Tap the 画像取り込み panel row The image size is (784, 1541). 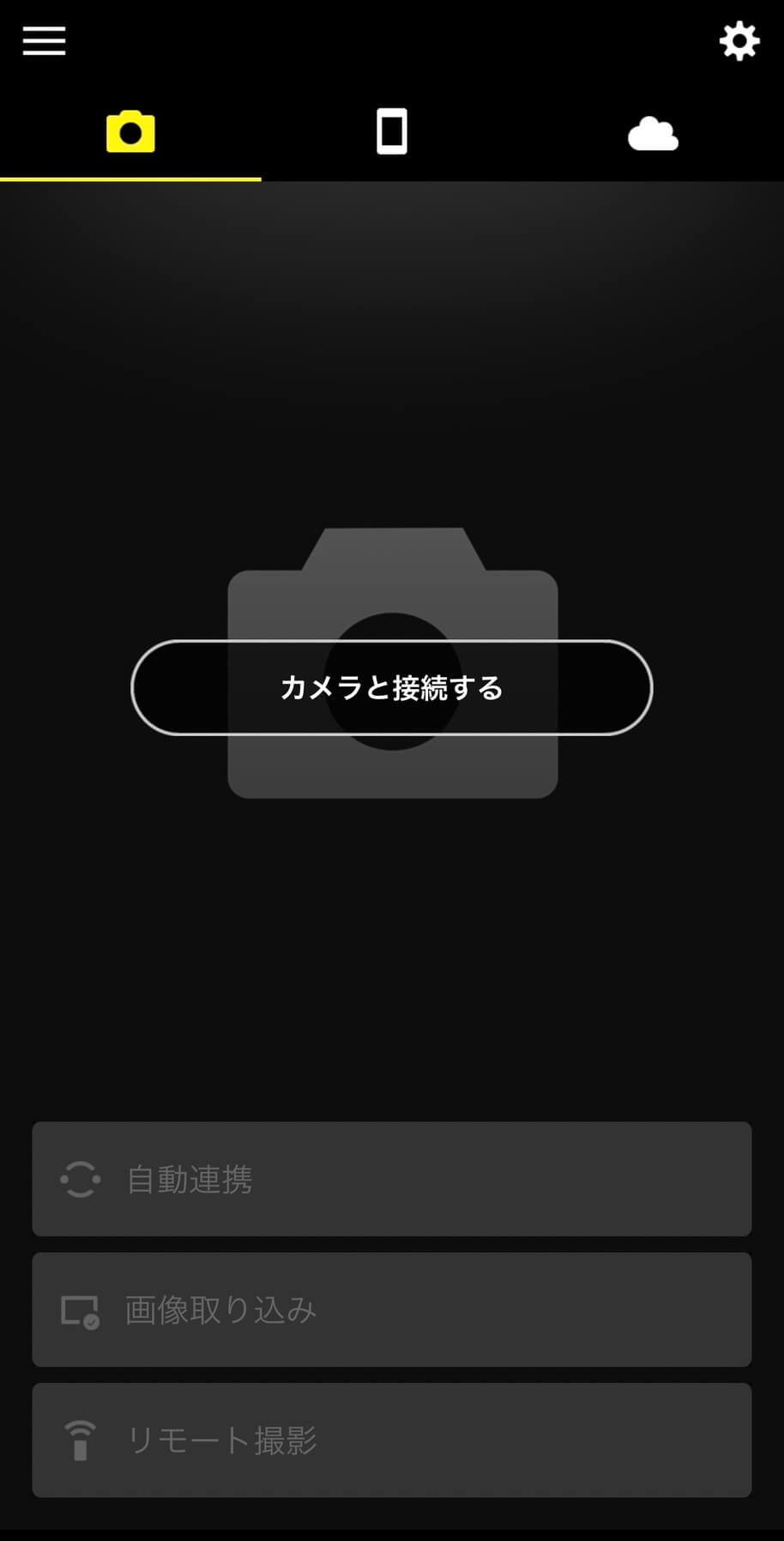pyautogui.click(x=392, y=1310)
